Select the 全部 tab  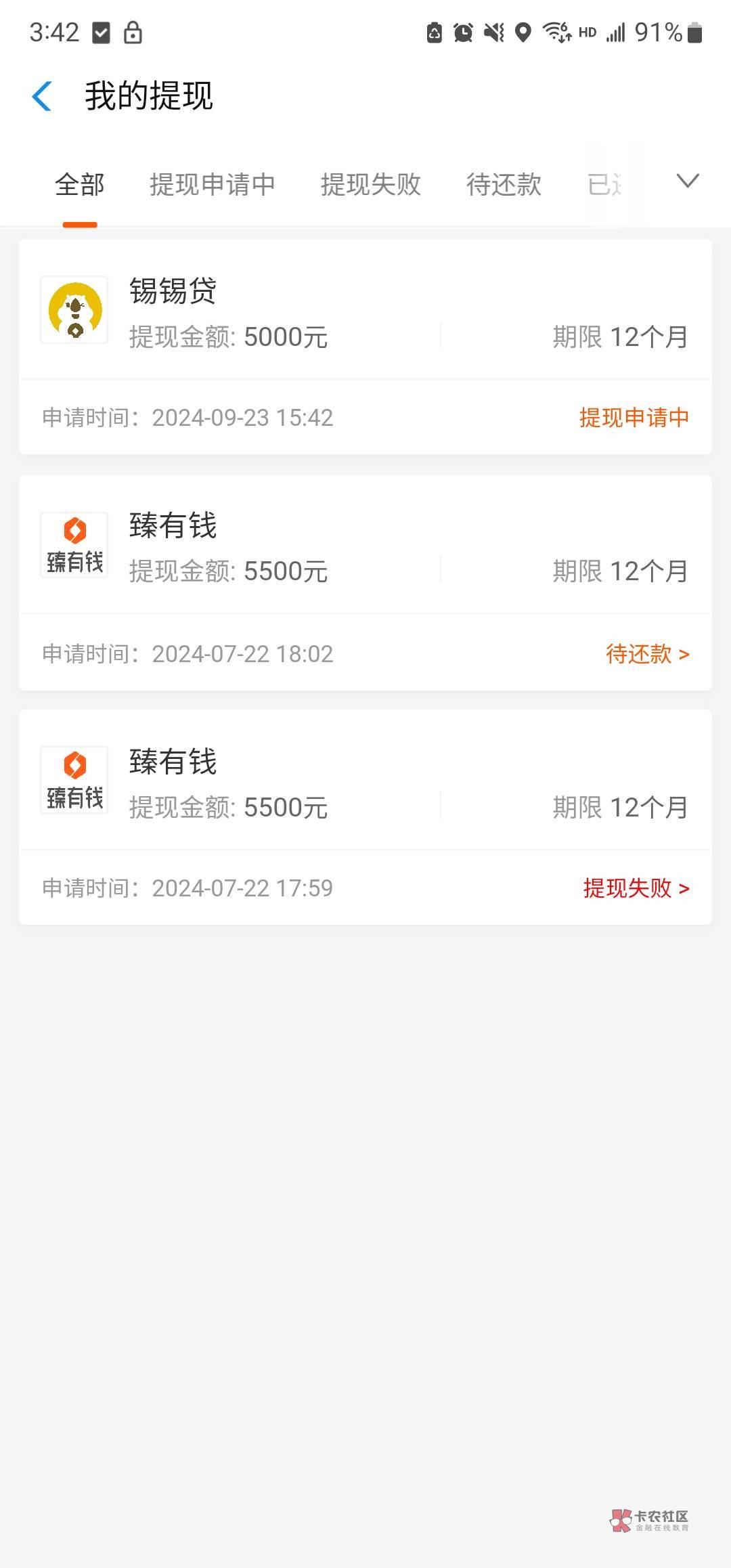pos(80,184)
